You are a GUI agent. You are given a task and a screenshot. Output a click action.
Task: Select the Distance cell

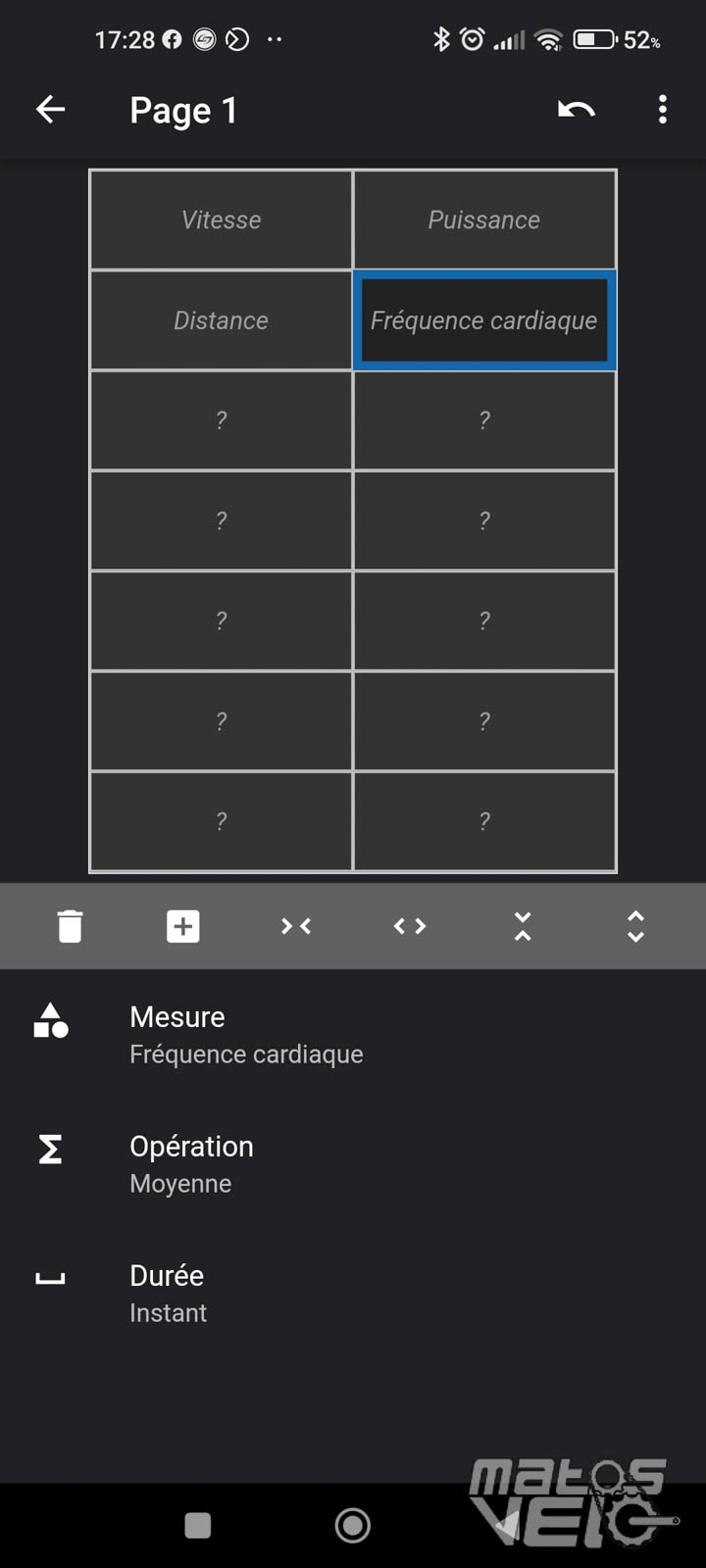tap(222, 320)
